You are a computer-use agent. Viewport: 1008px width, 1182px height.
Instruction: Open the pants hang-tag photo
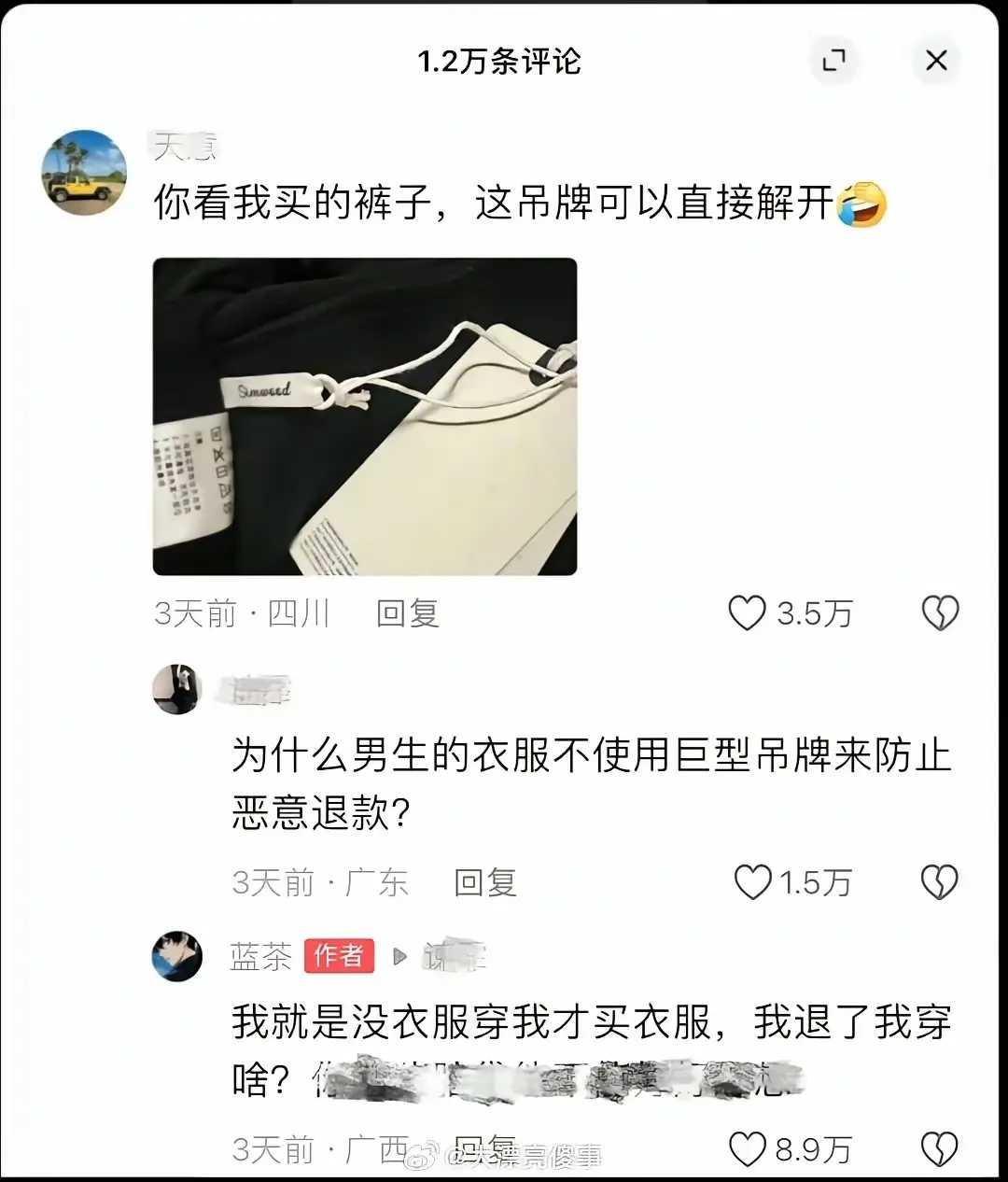[x=368, y=416]
